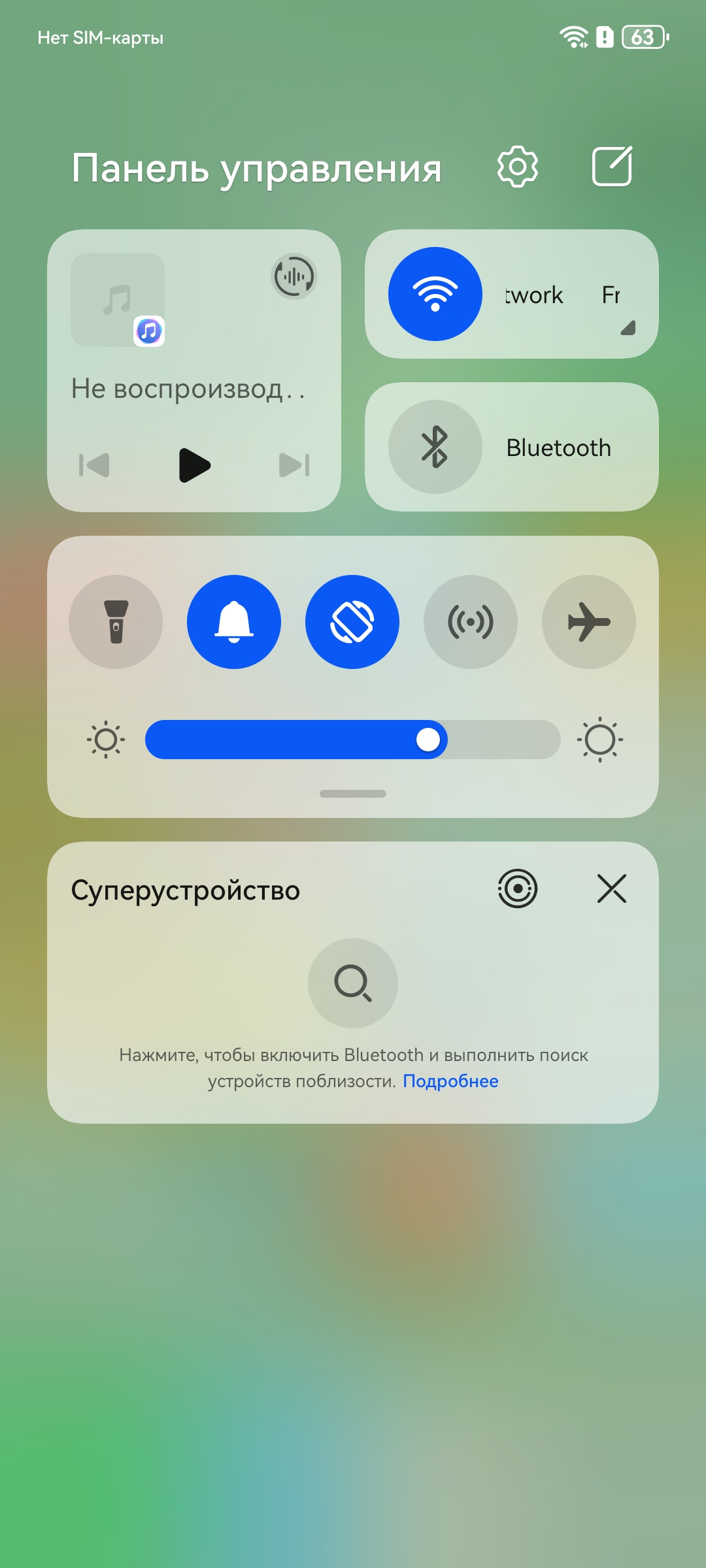The height and width of the screenshot is (1568, 706).
Task: Edit the control panel shortcuts
Action: [x=612, y=167]
